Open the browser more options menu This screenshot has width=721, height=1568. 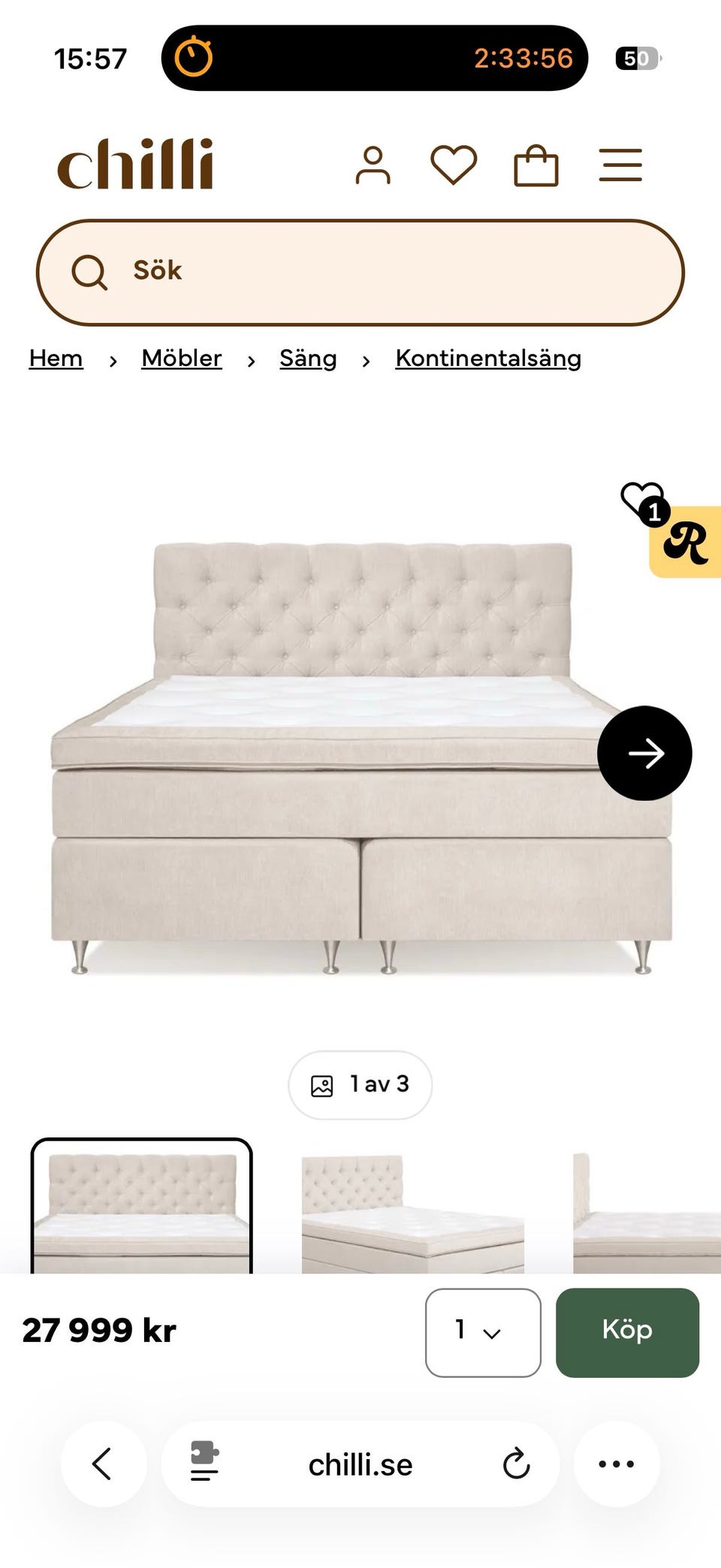click(x=617, y=1464)
